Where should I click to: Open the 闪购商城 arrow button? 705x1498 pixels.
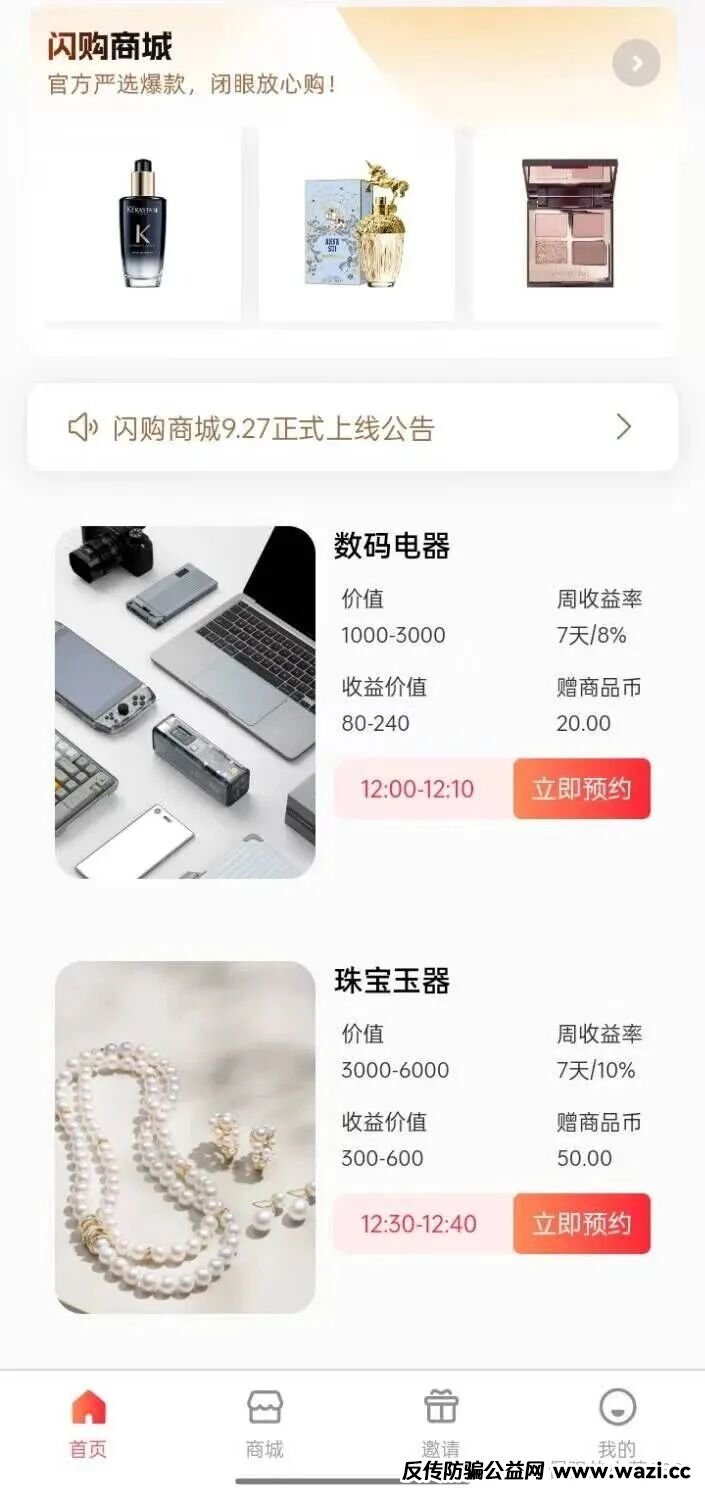[x=636, y=64]
